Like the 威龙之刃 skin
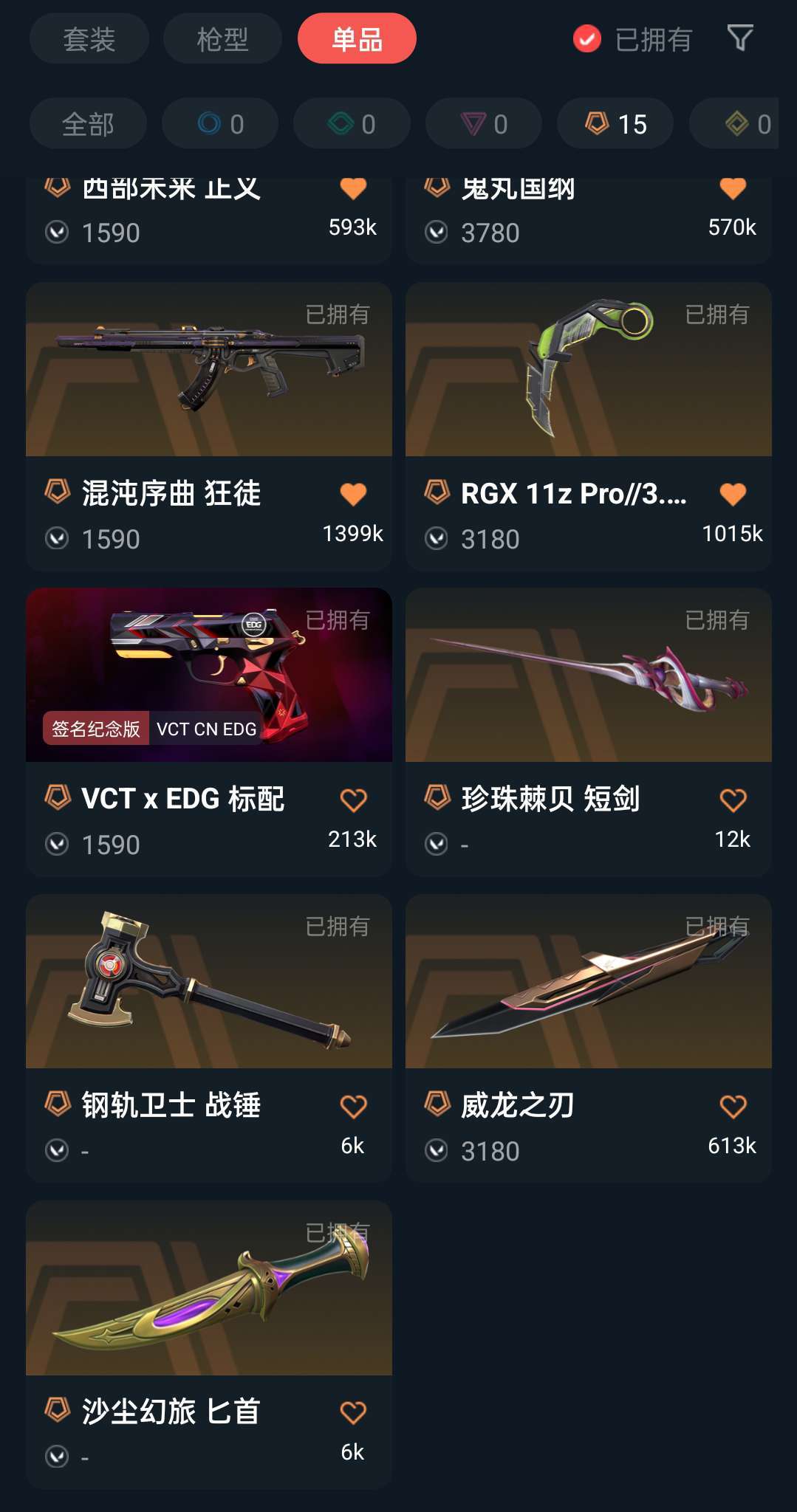The width and height of the screenshot is (797, 1512). point(733,1106)
